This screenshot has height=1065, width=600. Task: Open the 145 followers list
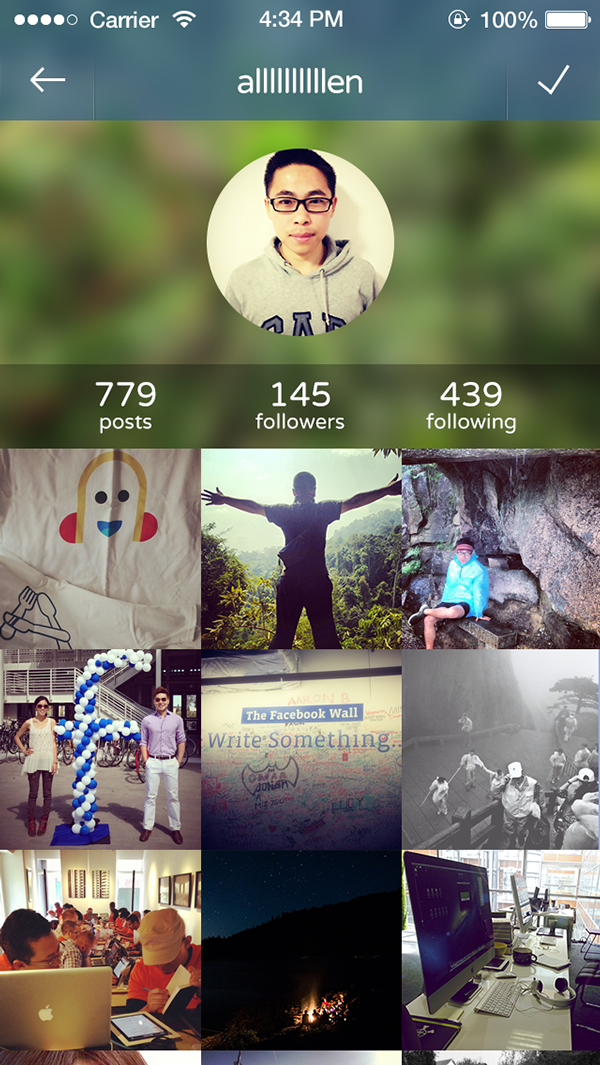(x=300, y=406)
